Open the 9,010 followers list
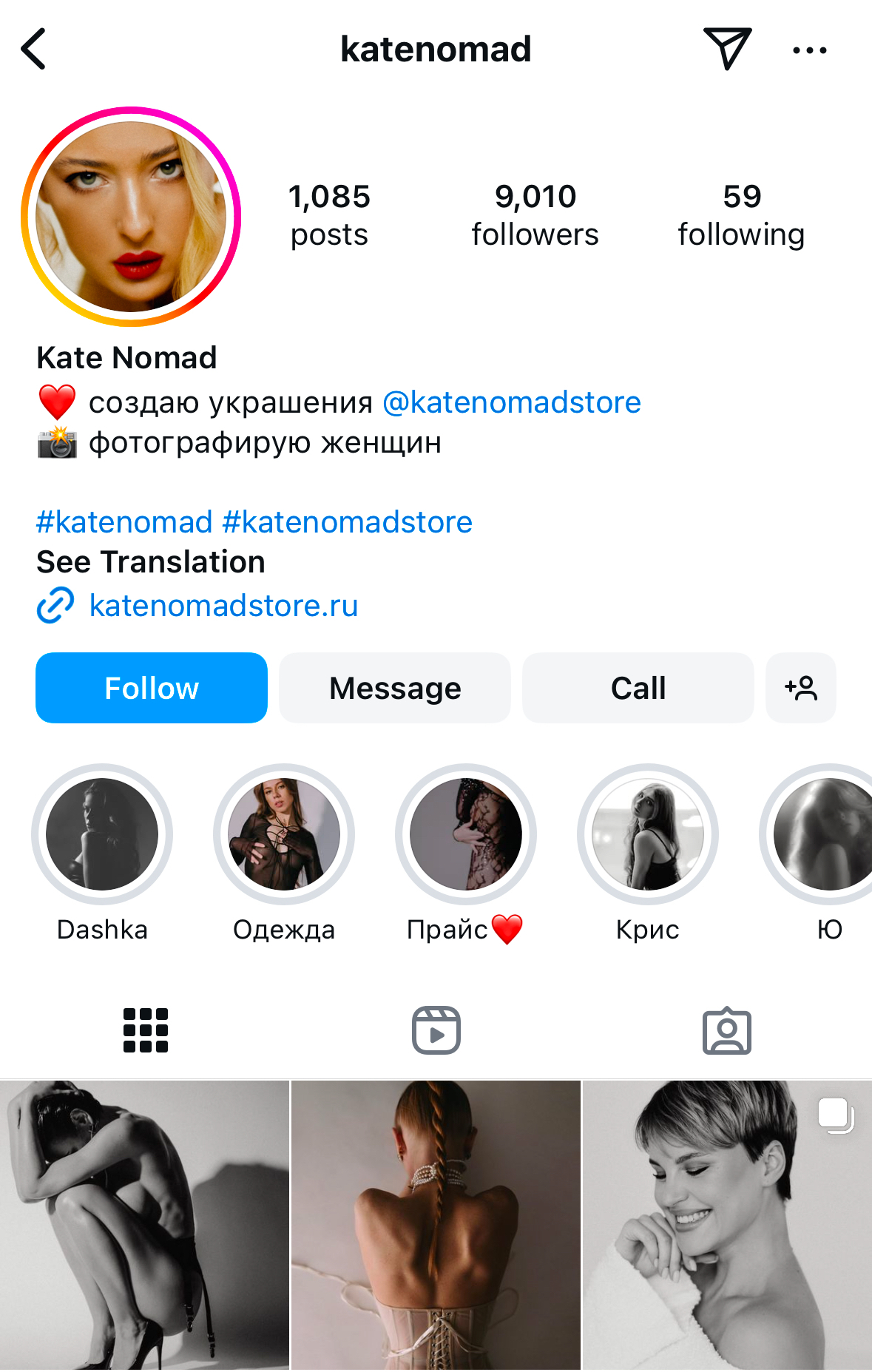The width and height of the screenshot is (872, 1372). [x=535, y=215]
